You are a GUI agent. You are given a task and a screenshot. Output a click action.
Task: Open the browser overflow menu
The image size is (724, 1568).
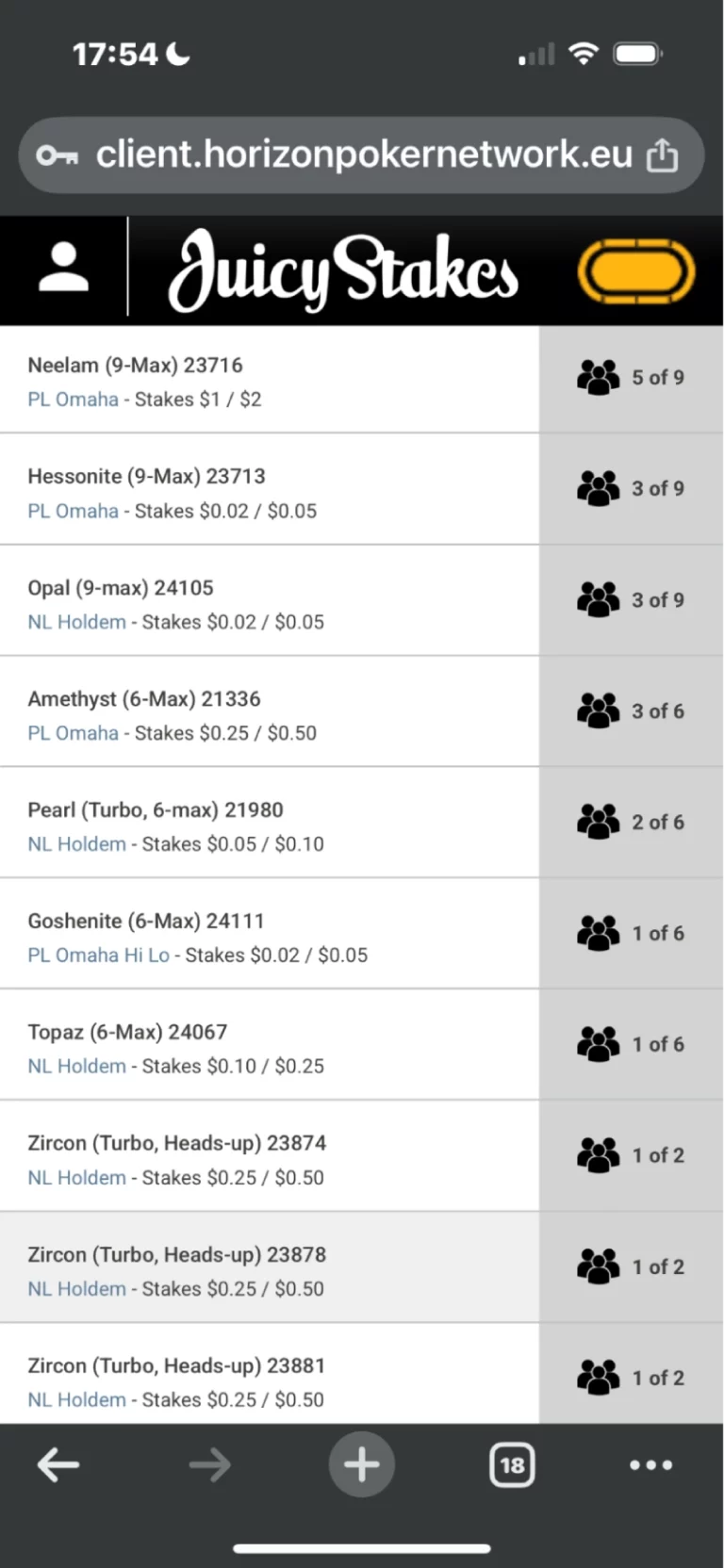click(x=650, y=1464)
